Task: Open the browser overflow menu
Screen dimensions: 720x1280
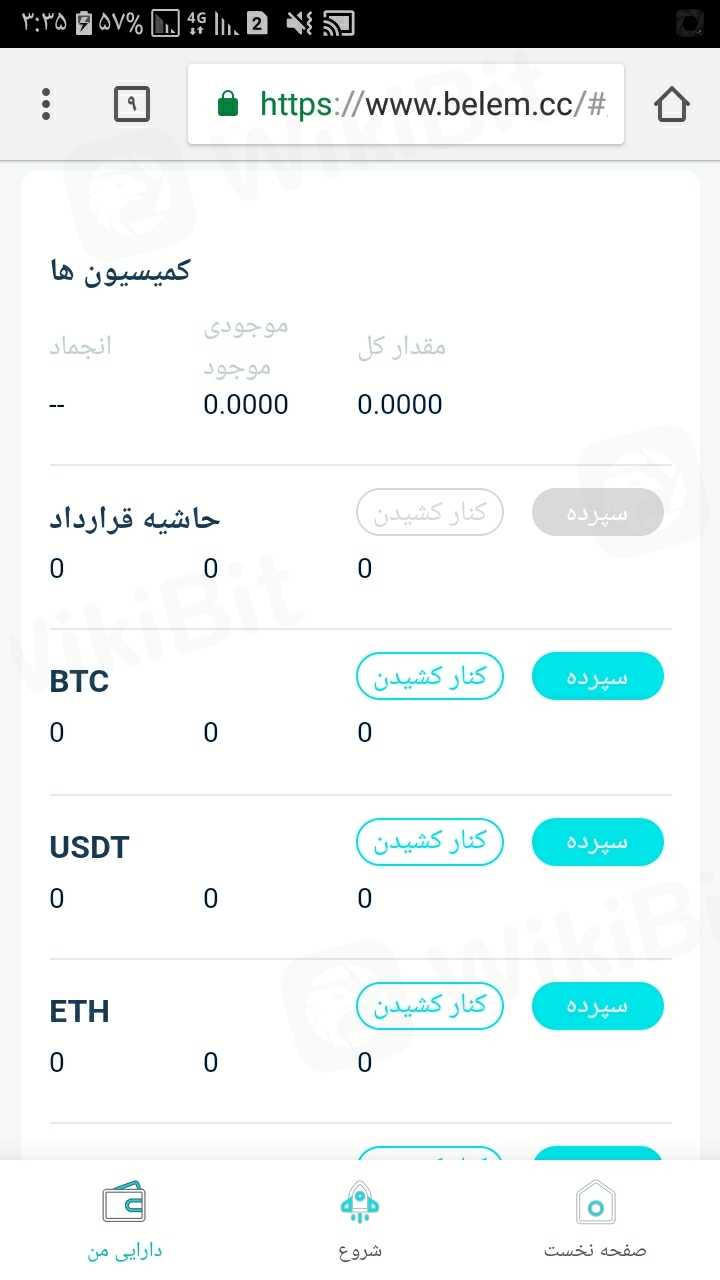Action: click(x=46, y=104)
